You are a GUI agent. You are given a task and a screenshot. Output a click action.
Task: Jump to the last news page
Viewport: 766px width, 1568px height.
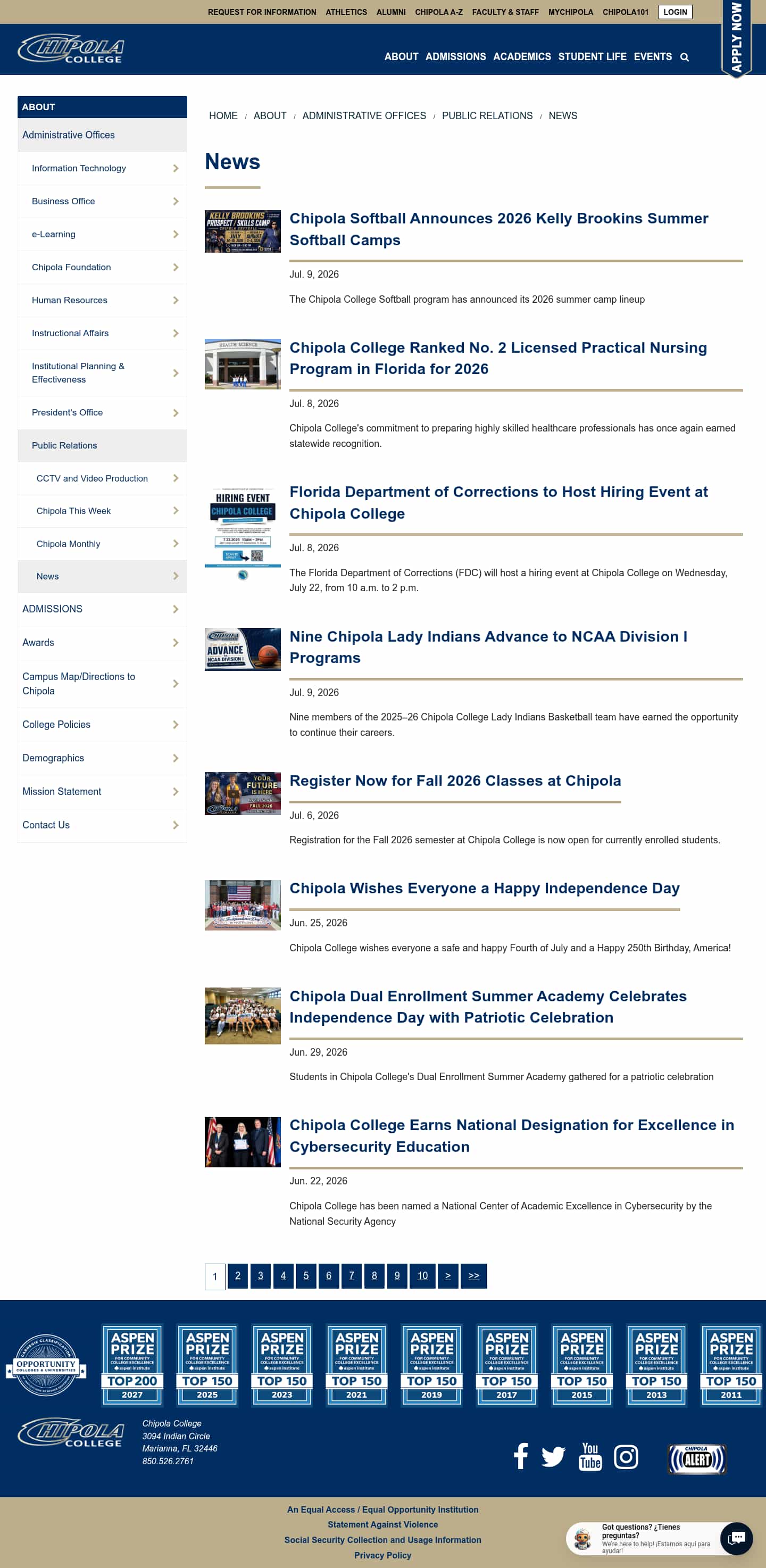[x=473, y=1275]
